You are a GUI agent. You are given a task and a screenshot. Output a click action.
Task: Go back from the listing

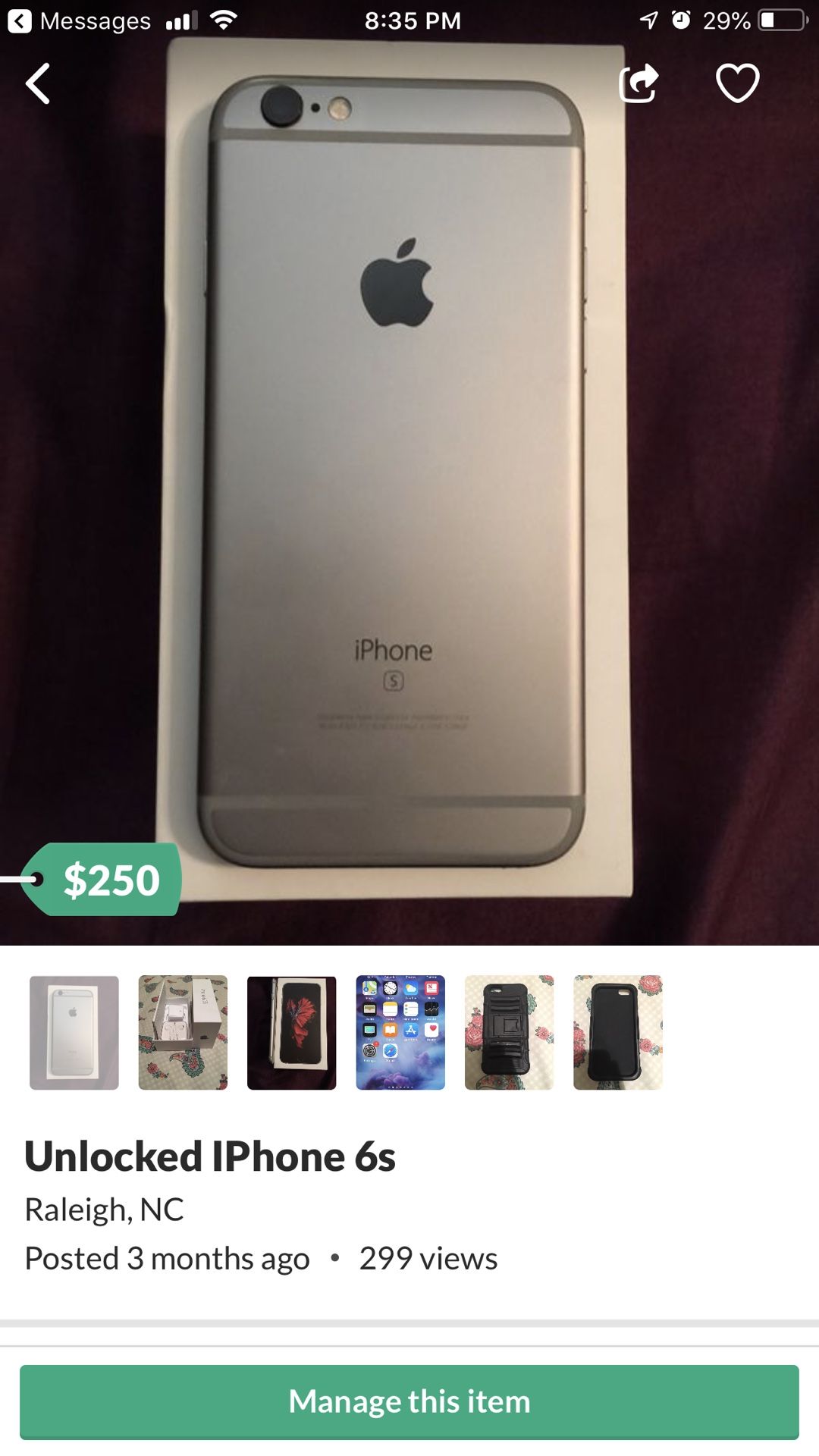click(38, 83)
